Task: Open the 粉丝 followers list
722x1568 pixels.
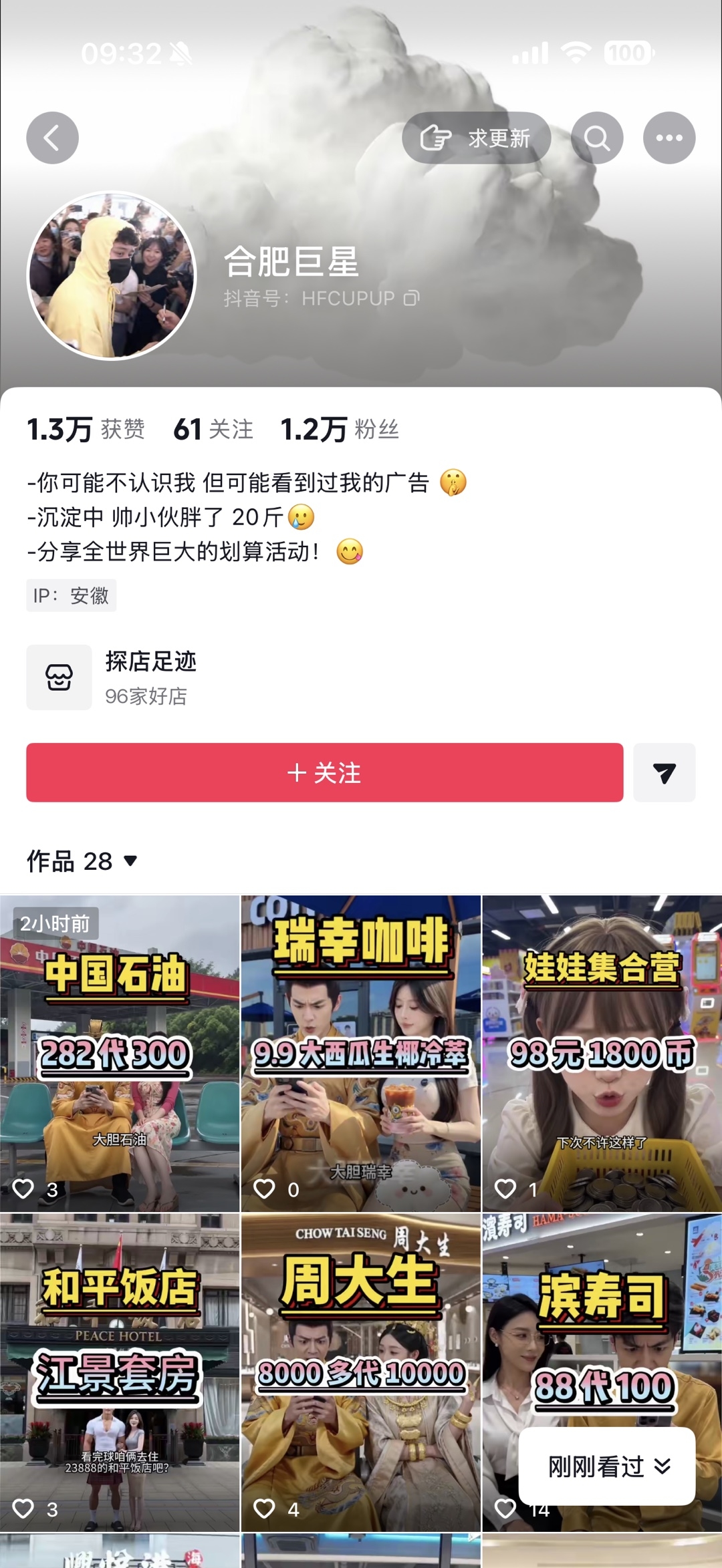Action: (340, 429)
